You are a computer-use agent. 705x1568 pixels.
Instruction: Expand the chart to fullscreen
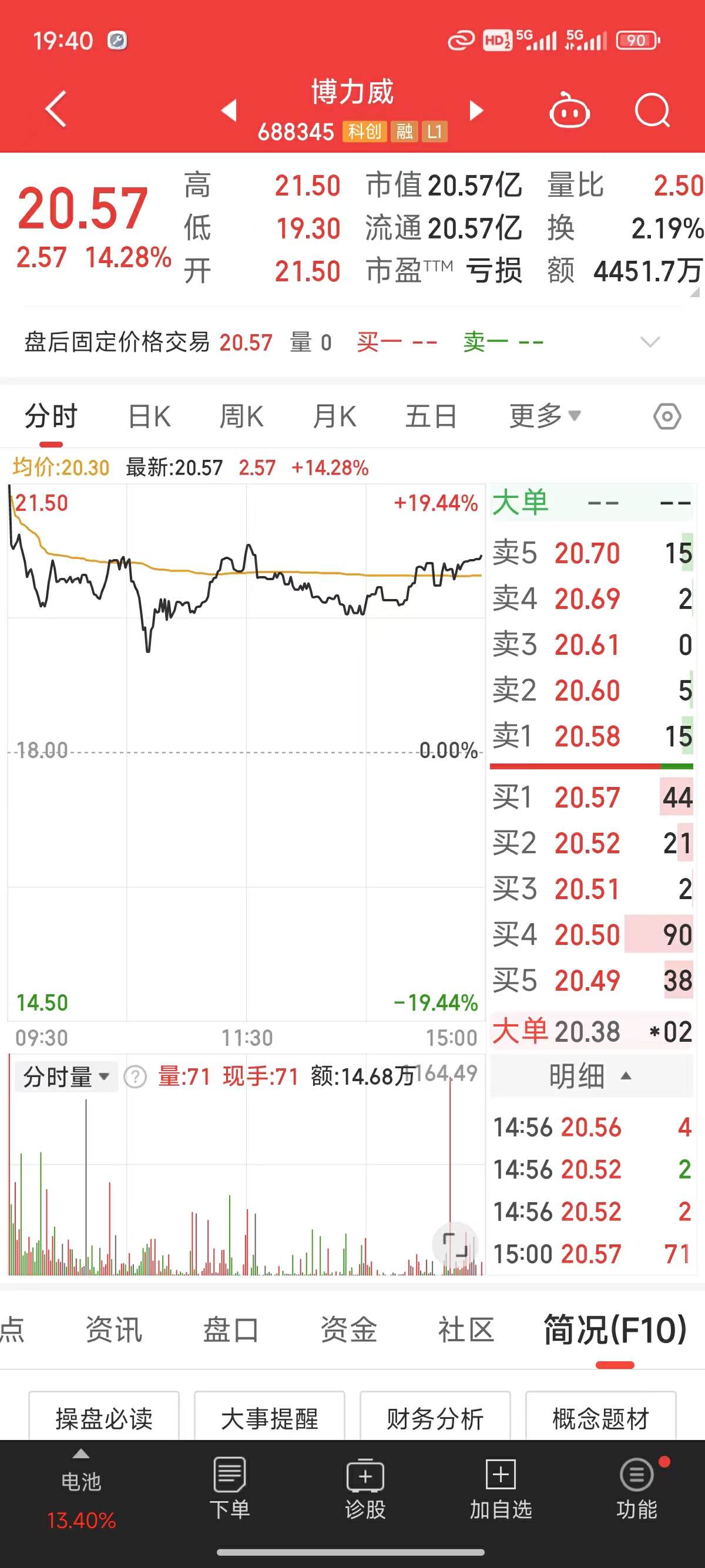click(455, 1245)
